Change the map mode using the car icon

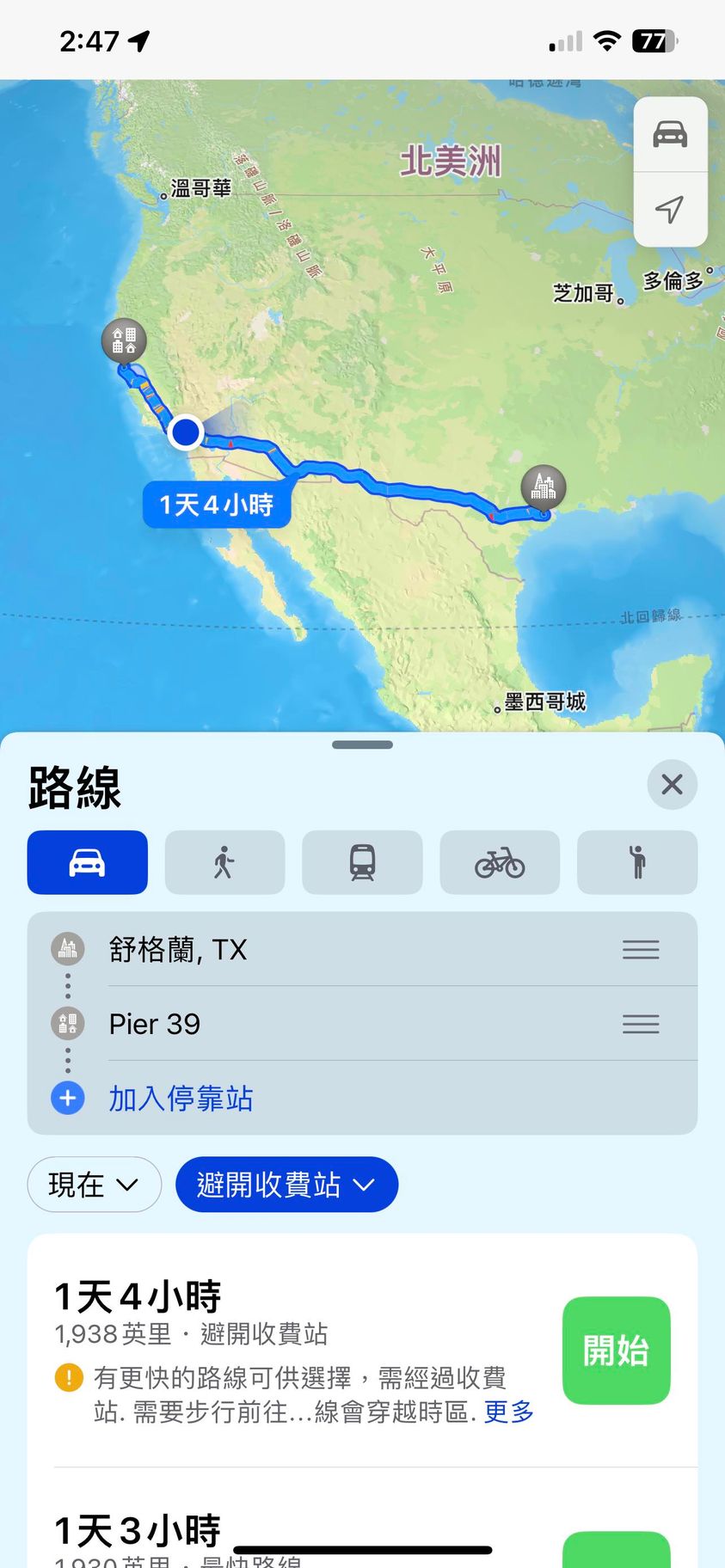[670, 135]
